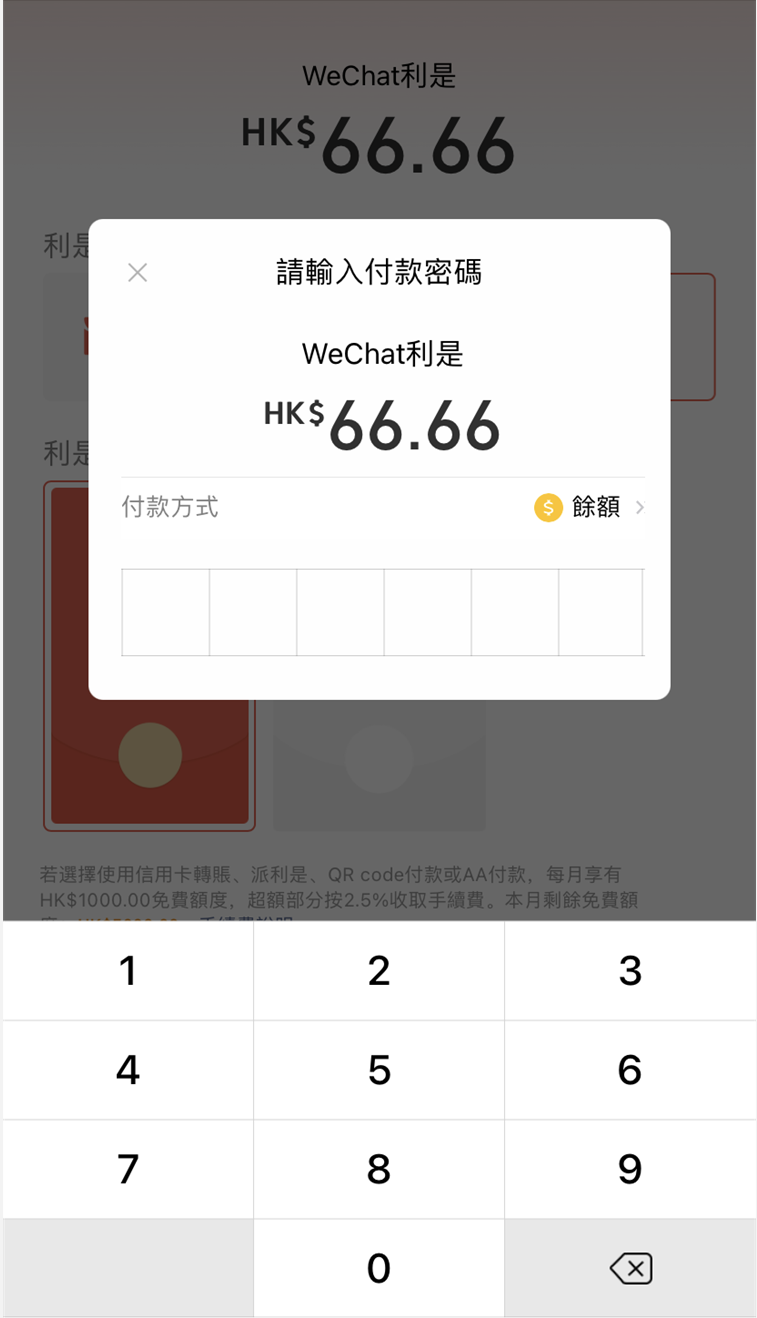Delete the last digit with backspace
The width and height of the screenshot is (757, 1318).
coord(630,1268)
